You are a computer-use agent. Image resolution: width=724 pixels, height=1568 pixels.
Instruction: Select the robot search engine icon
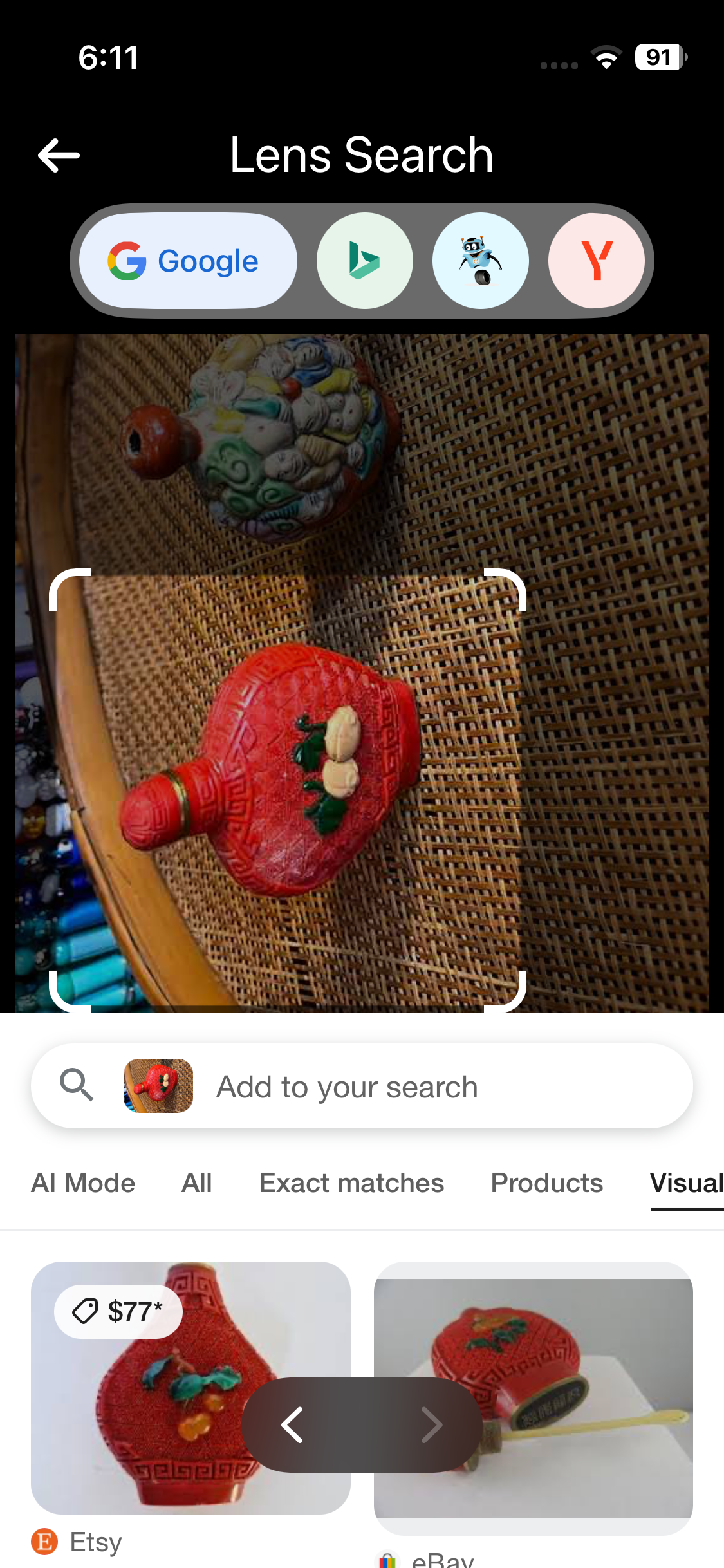480,260
